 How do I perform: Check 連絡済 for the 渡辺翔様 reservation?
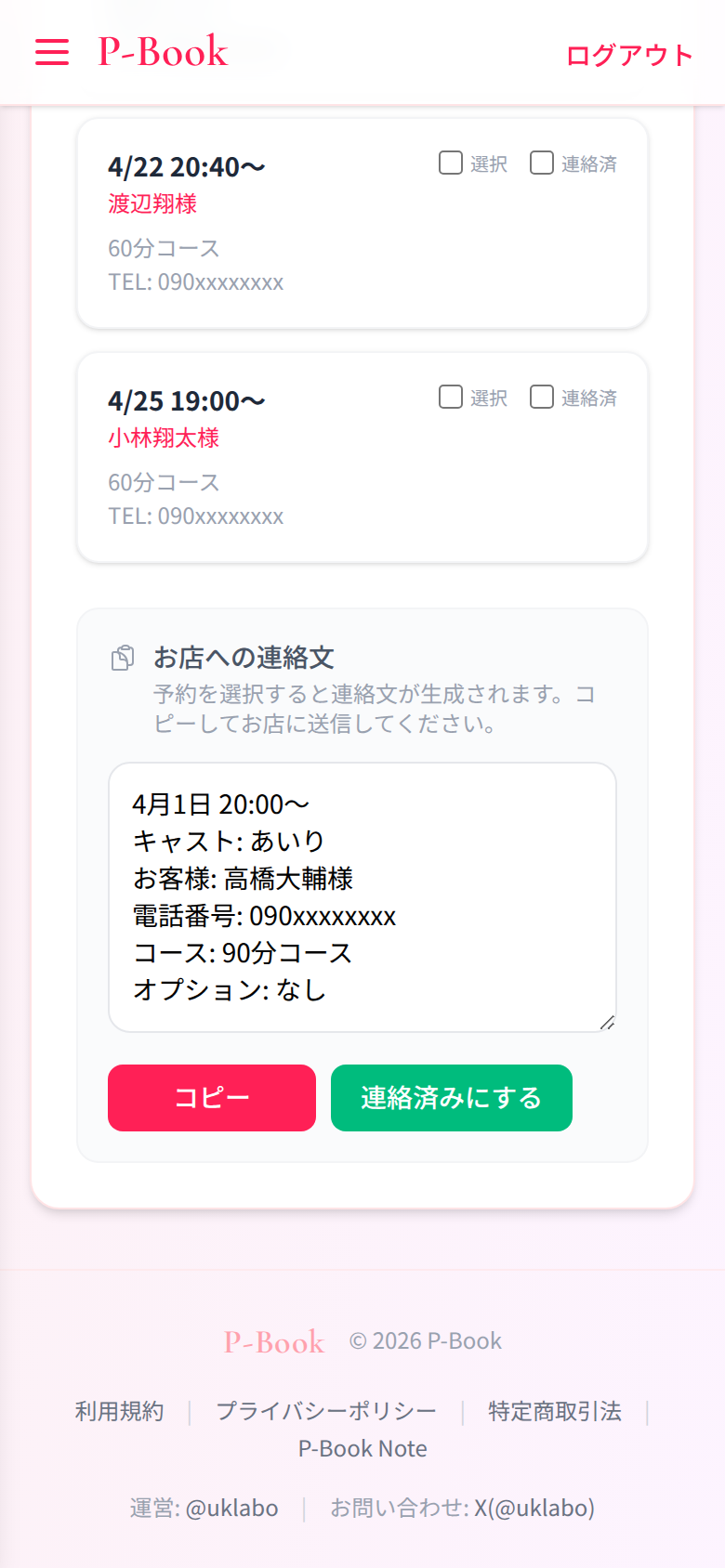pos(541,163)
